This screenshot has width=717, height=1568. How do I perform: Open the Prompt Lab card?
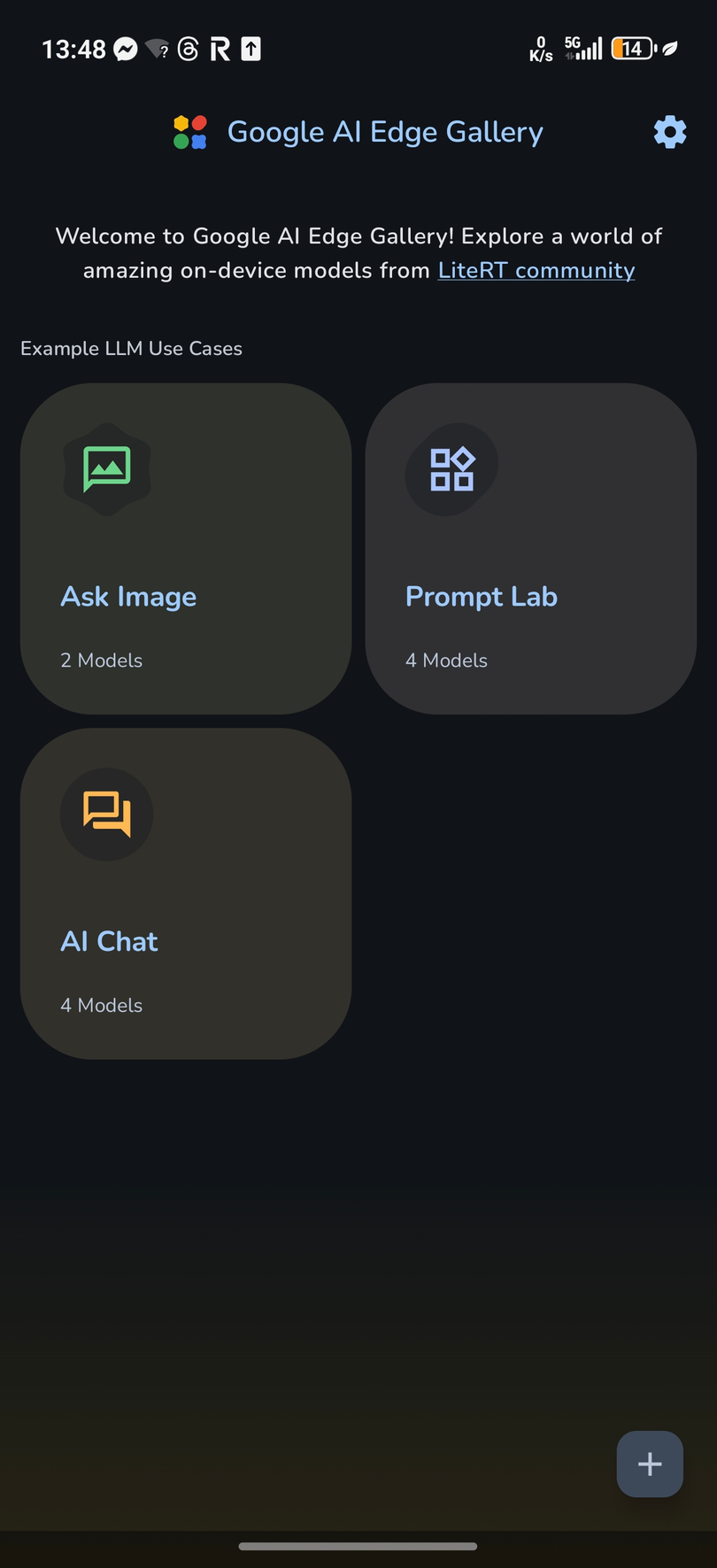coord(531,549)
